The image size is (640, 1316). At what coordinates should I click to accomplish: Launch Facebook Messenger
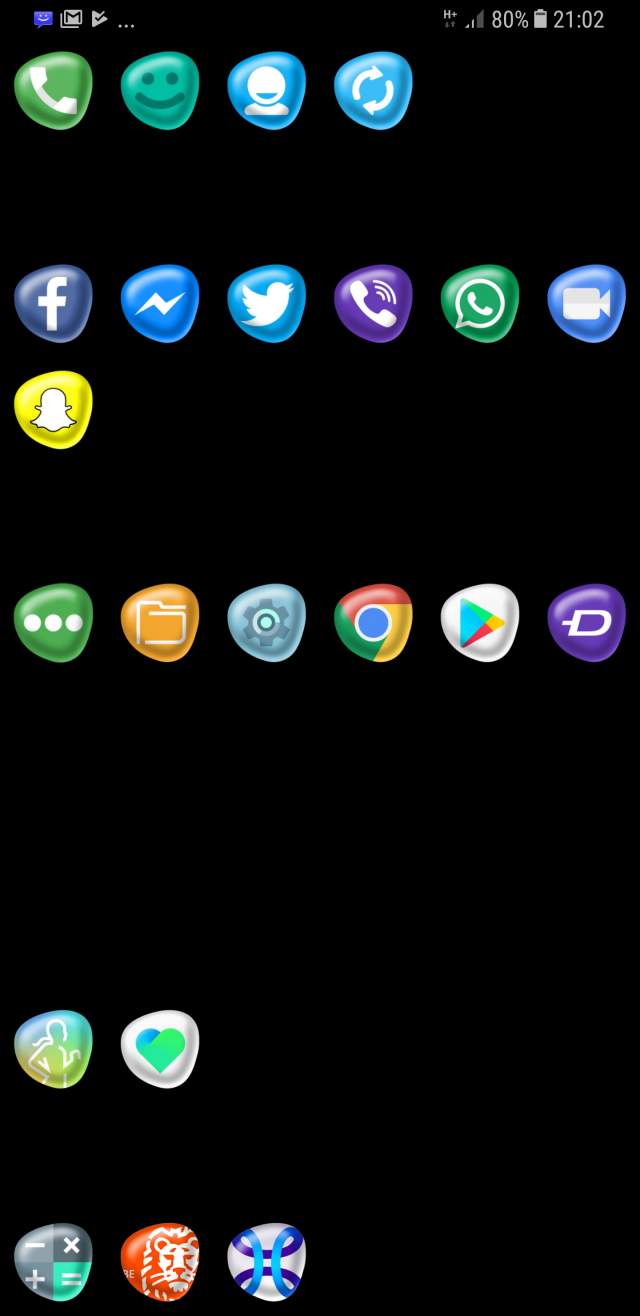160,303
